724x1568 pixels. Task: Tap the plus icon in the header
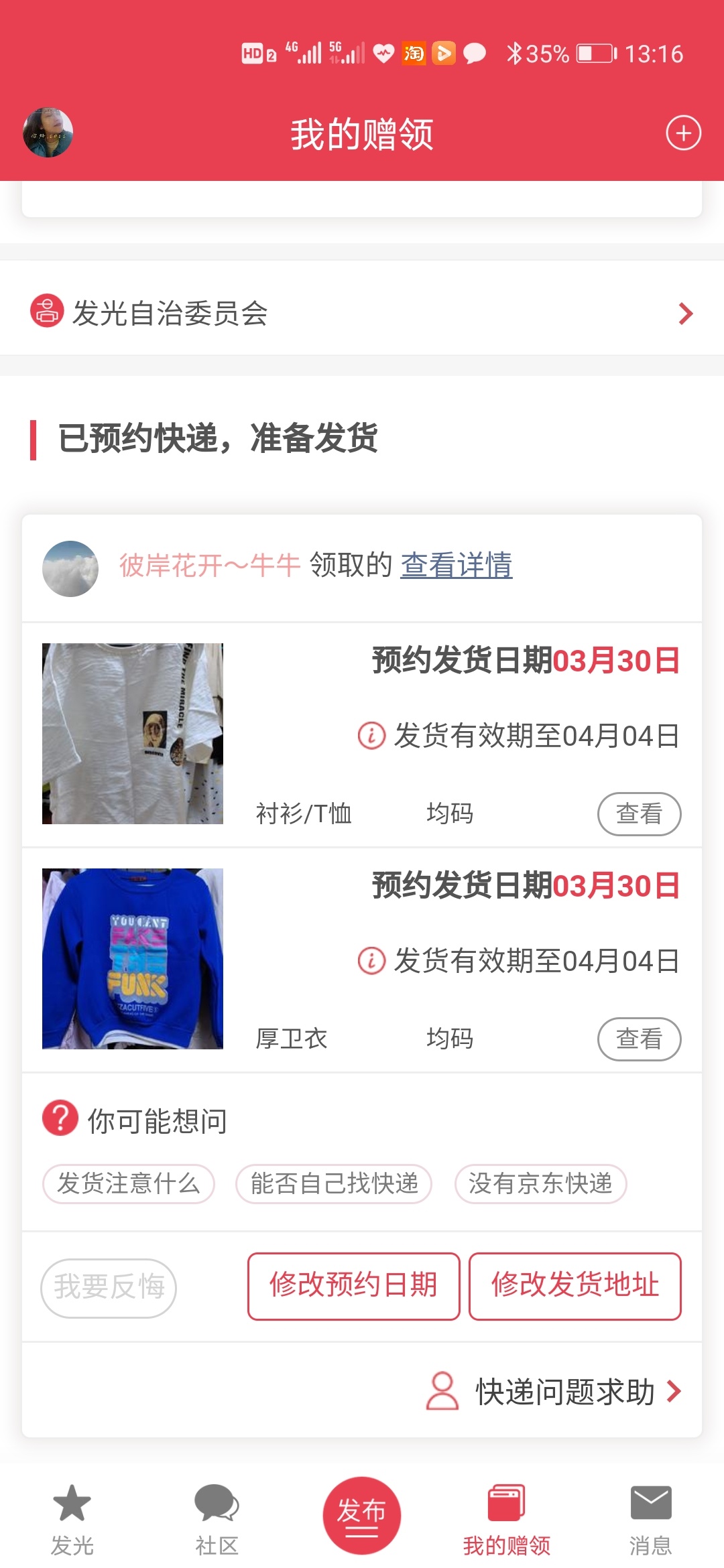(683, 133)
